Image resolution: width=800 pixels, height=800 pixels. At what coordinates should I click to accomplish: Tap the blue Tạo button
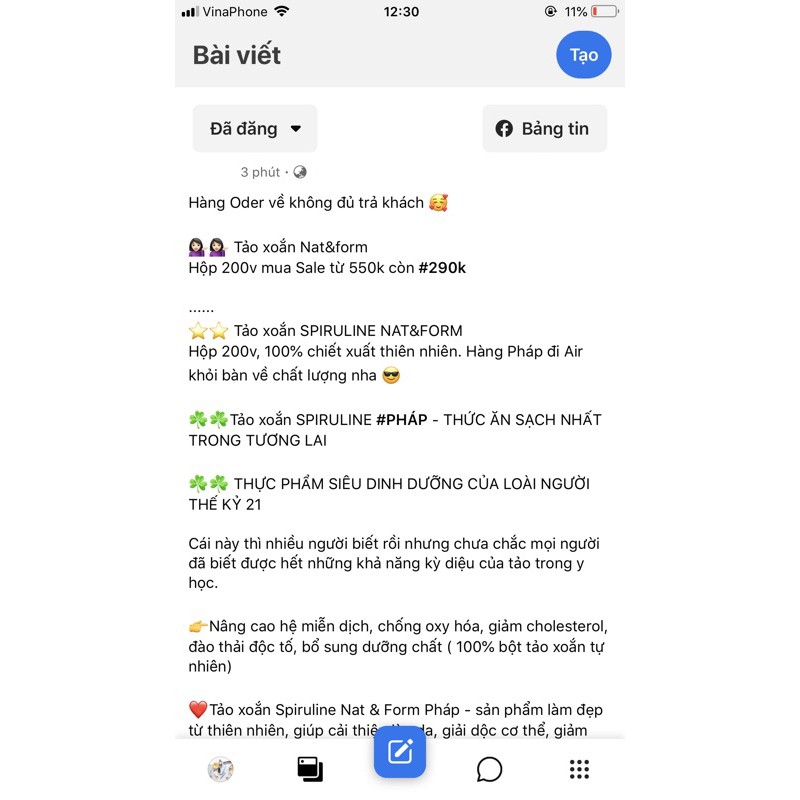click(x=583, y=55)
